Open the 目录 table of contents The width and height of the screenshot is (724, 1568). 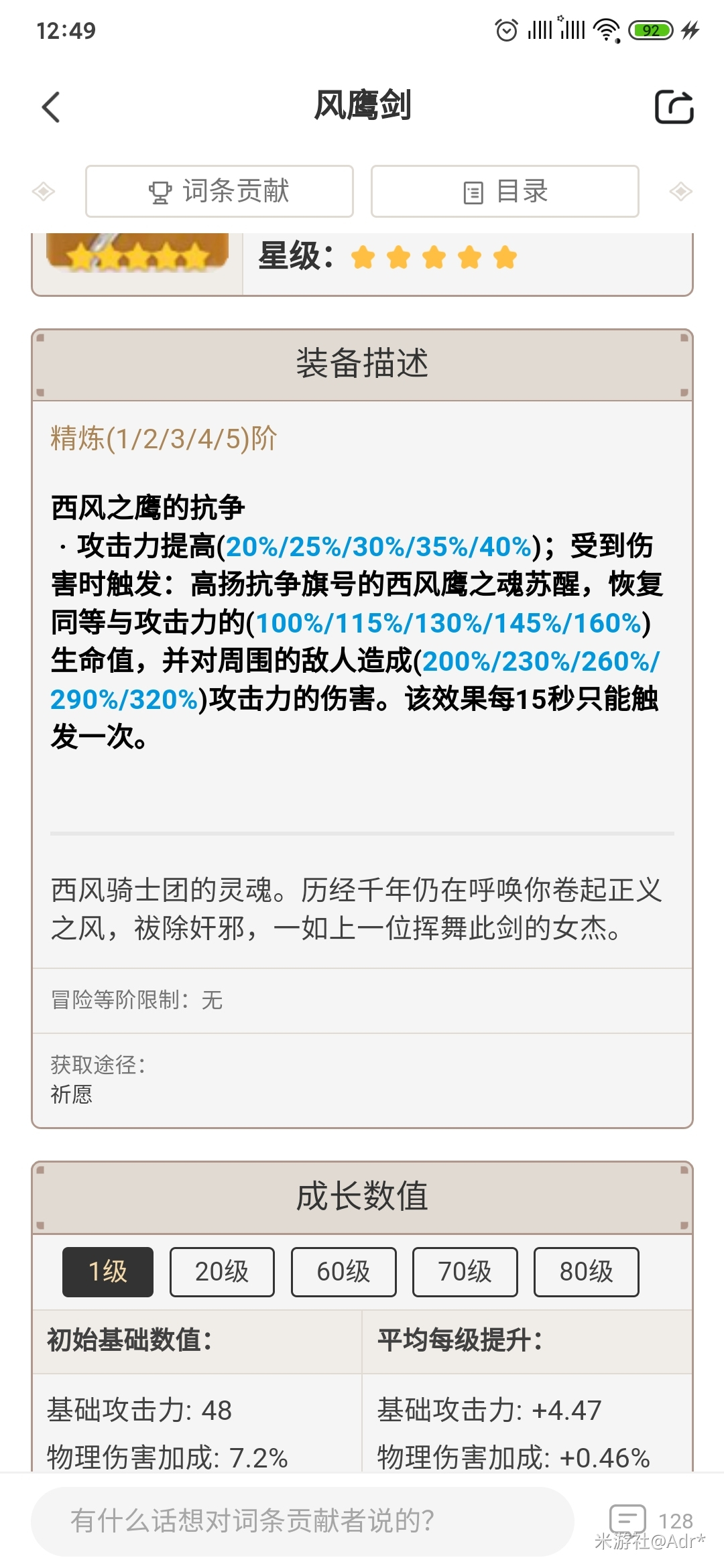[x=505, y=192]
